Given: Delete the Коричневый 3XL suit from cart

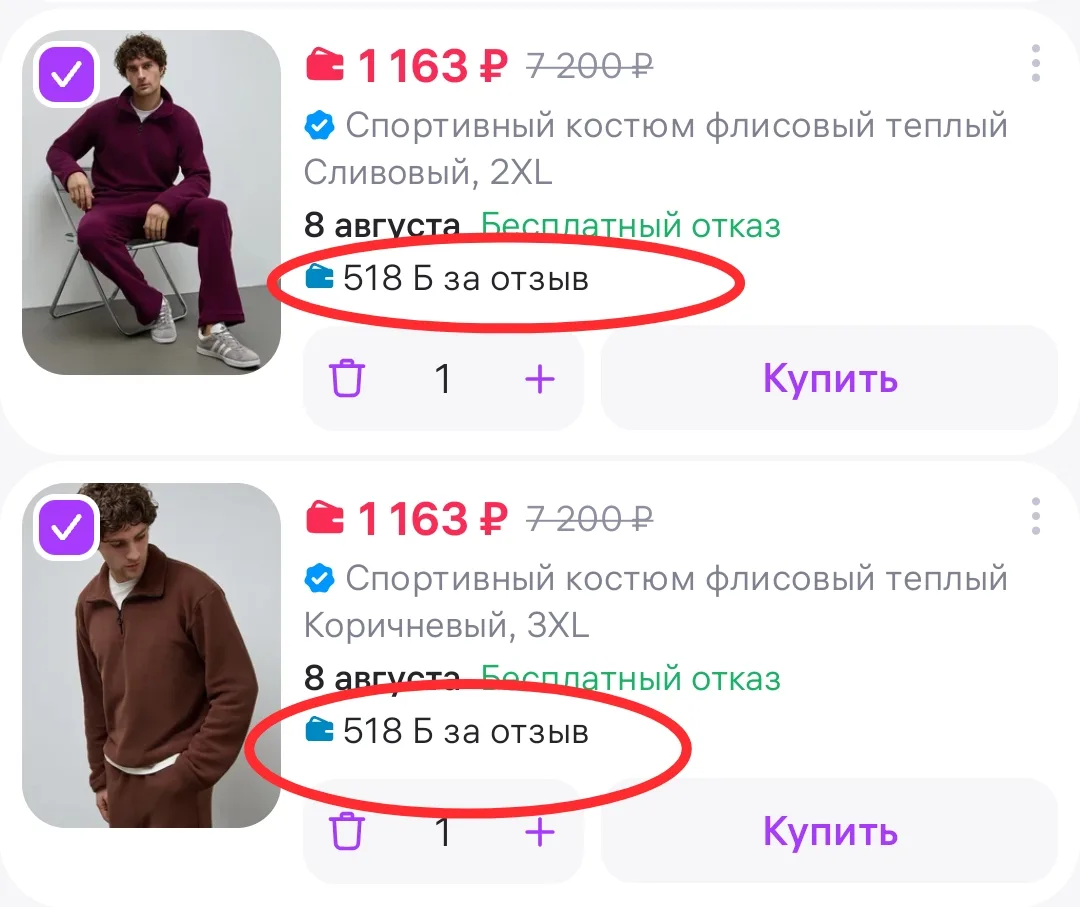Looking at the screenshot, I should 346,831.
